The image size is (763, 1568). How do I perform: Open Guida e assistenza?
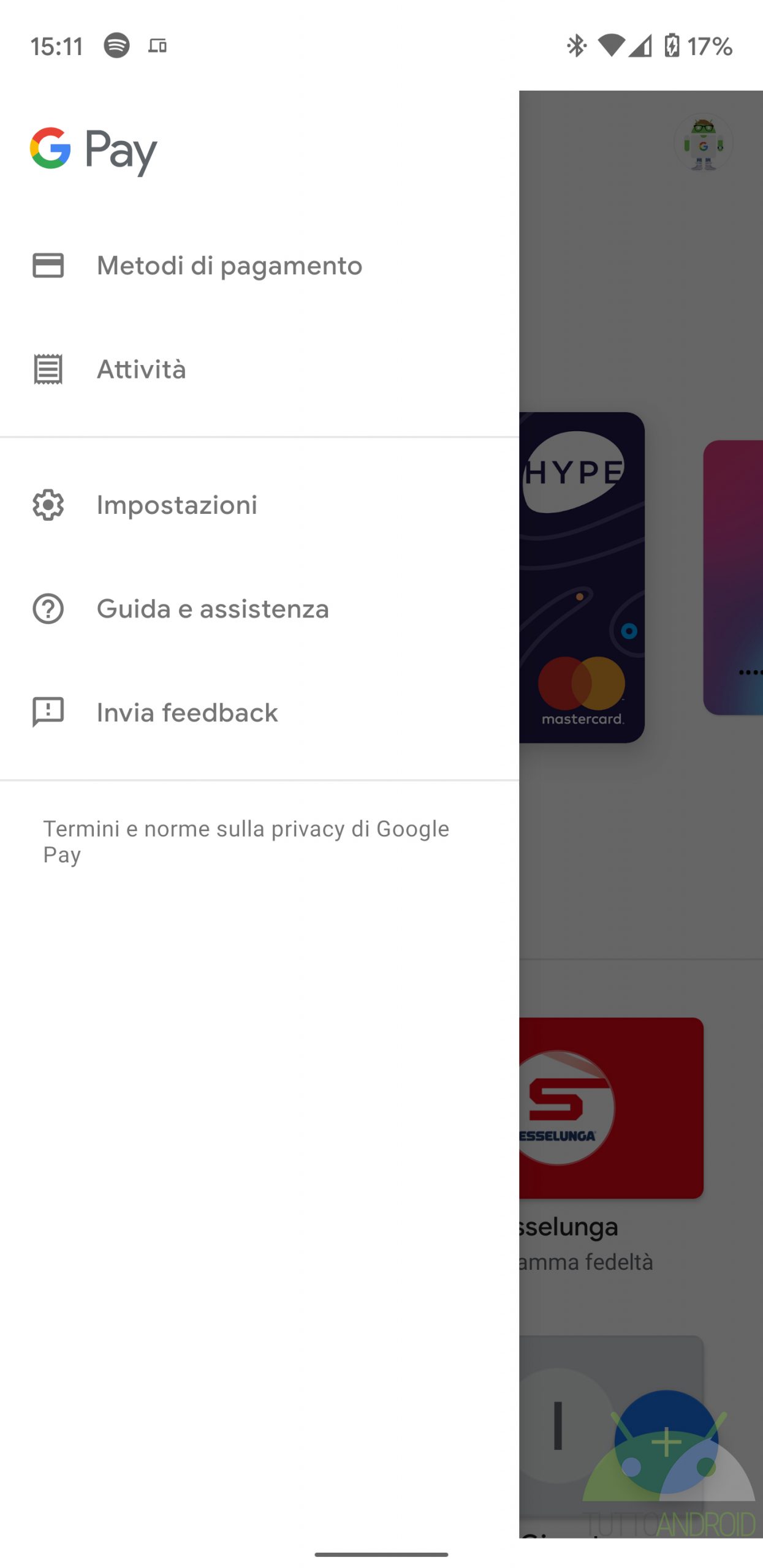pos(259,609)
